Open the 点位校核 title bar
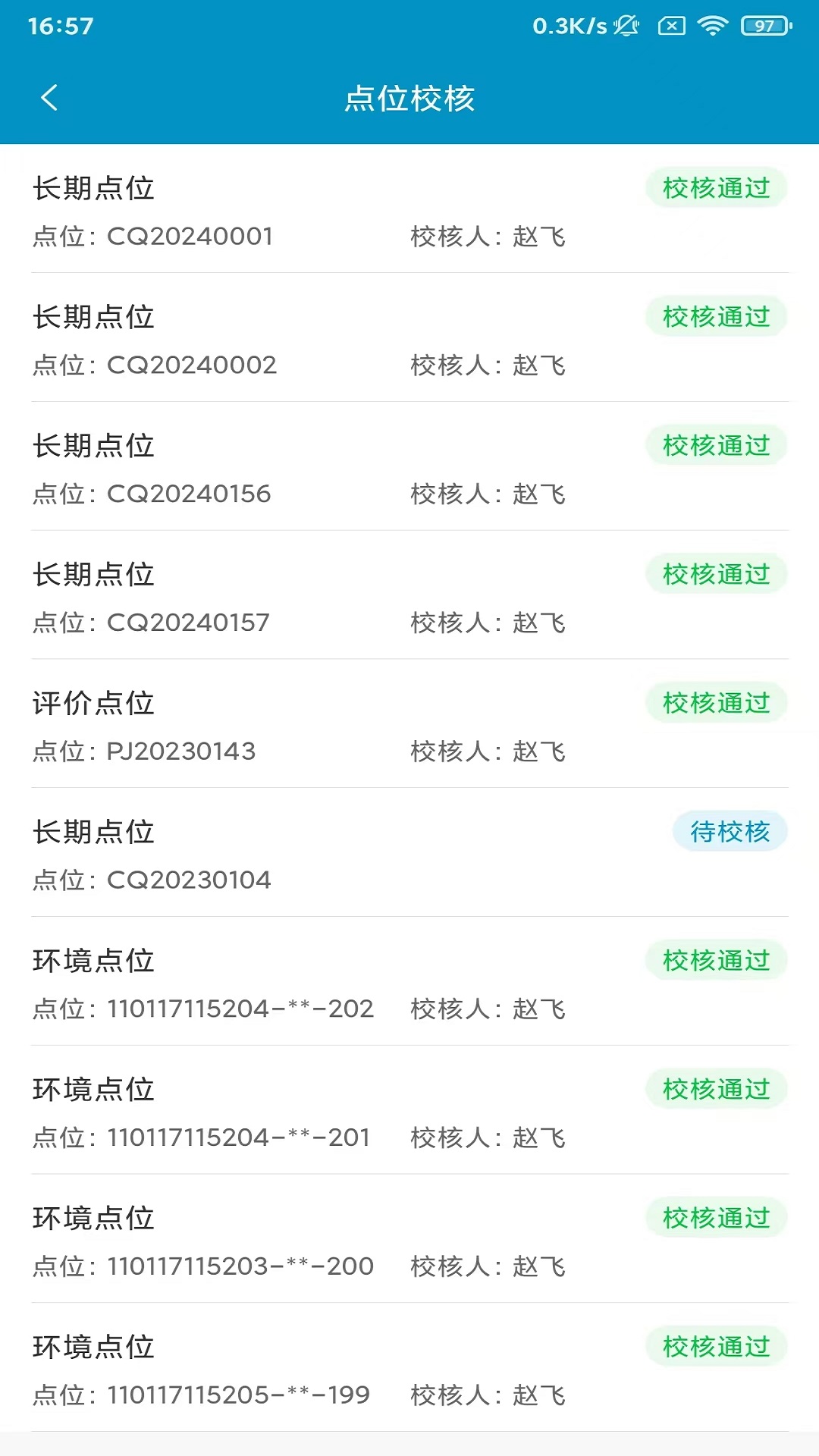Screen dimensions: 819x1456 [x=409, y=99]
